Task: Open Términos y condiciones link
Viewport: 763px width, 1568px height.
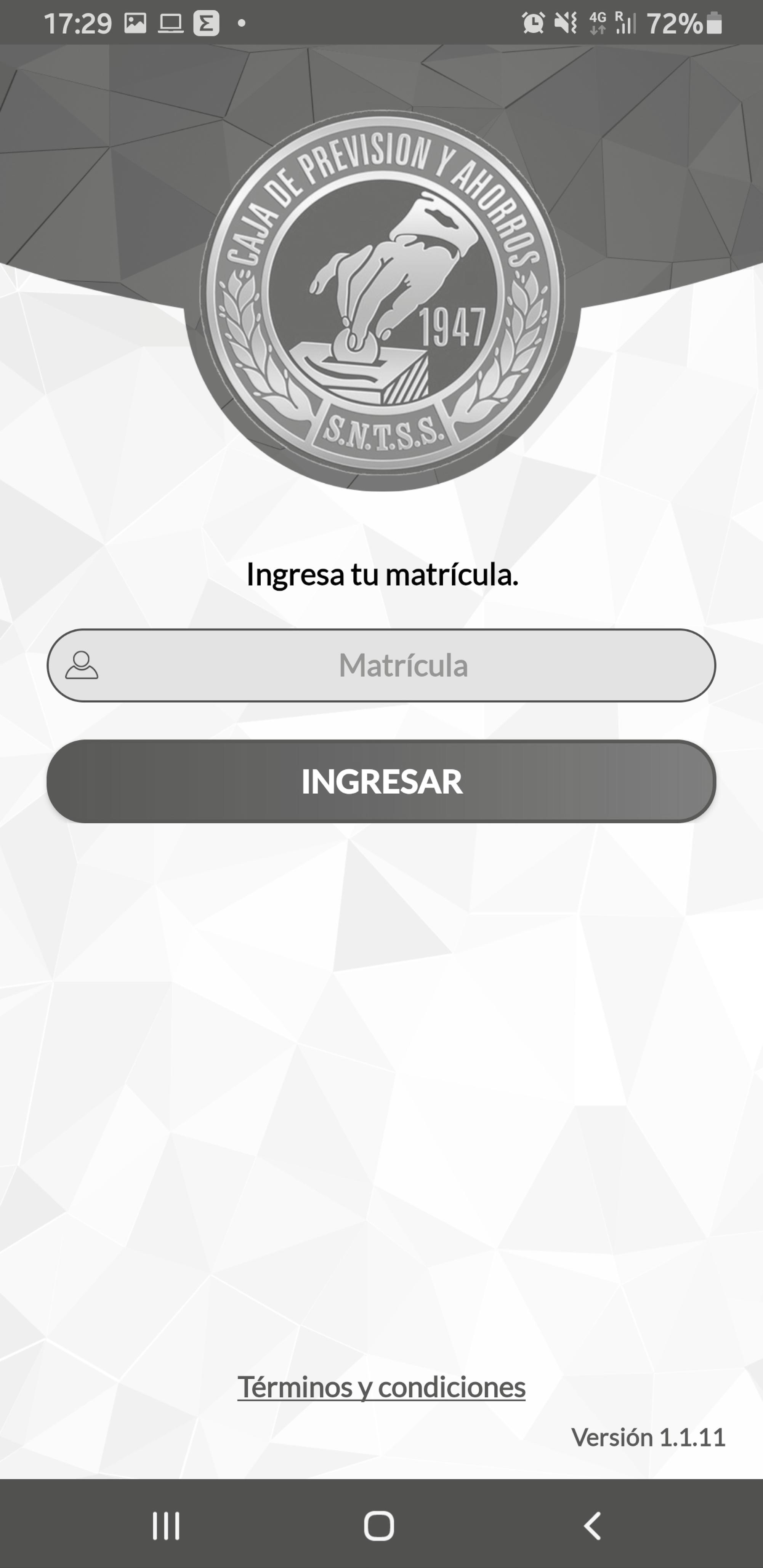Action: click(x=381, y=1387)
